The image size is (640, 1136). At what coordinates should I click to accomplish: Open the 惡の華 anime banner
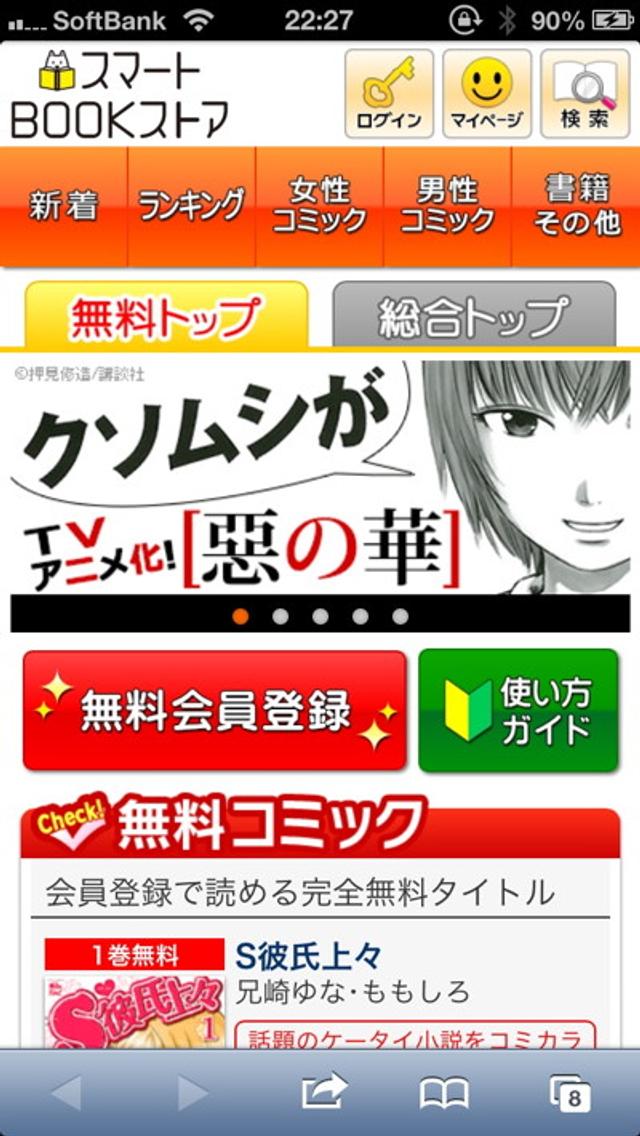pyautogui.click(x=320, y=480)
